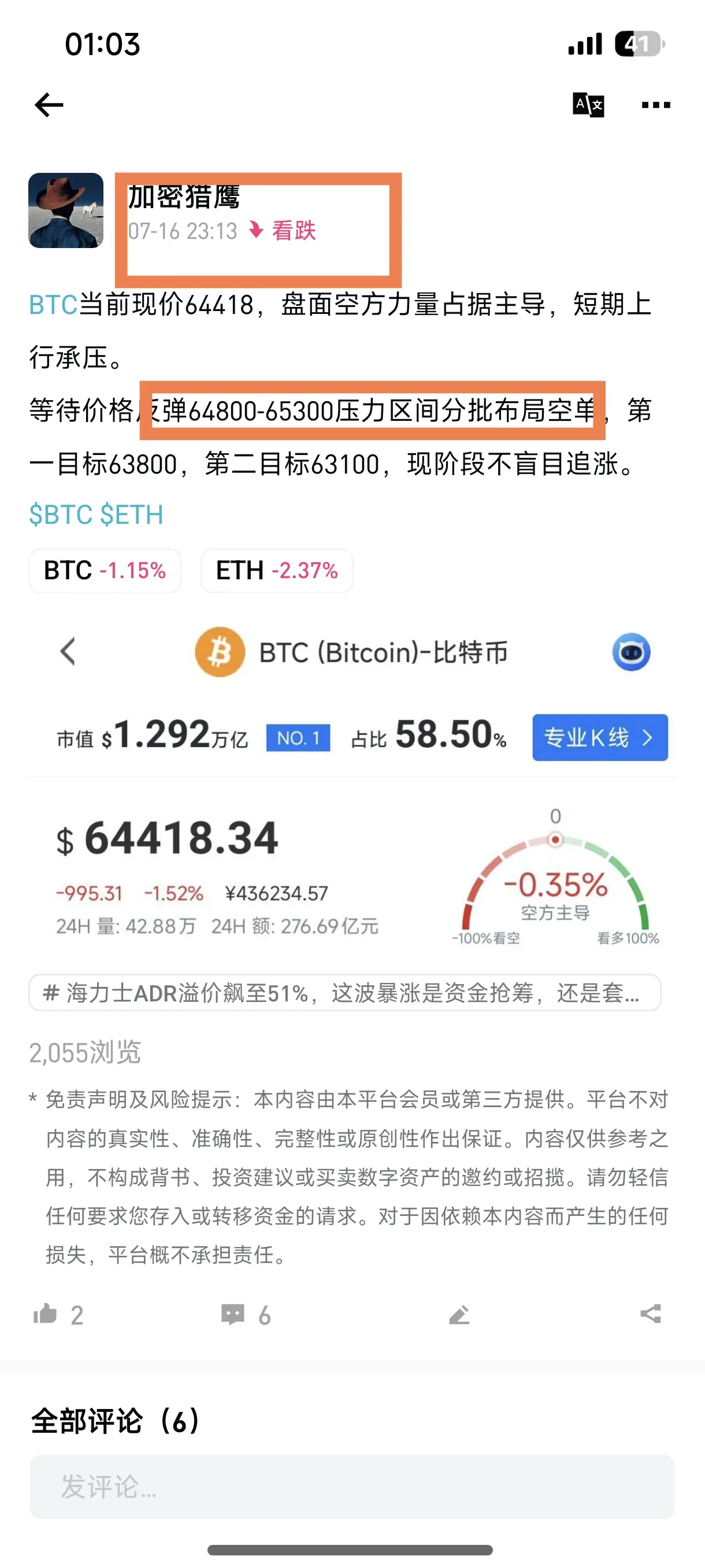705x1568 pixels.
Task: Open the author's profile avatar
Action: (x=66, y=210)
